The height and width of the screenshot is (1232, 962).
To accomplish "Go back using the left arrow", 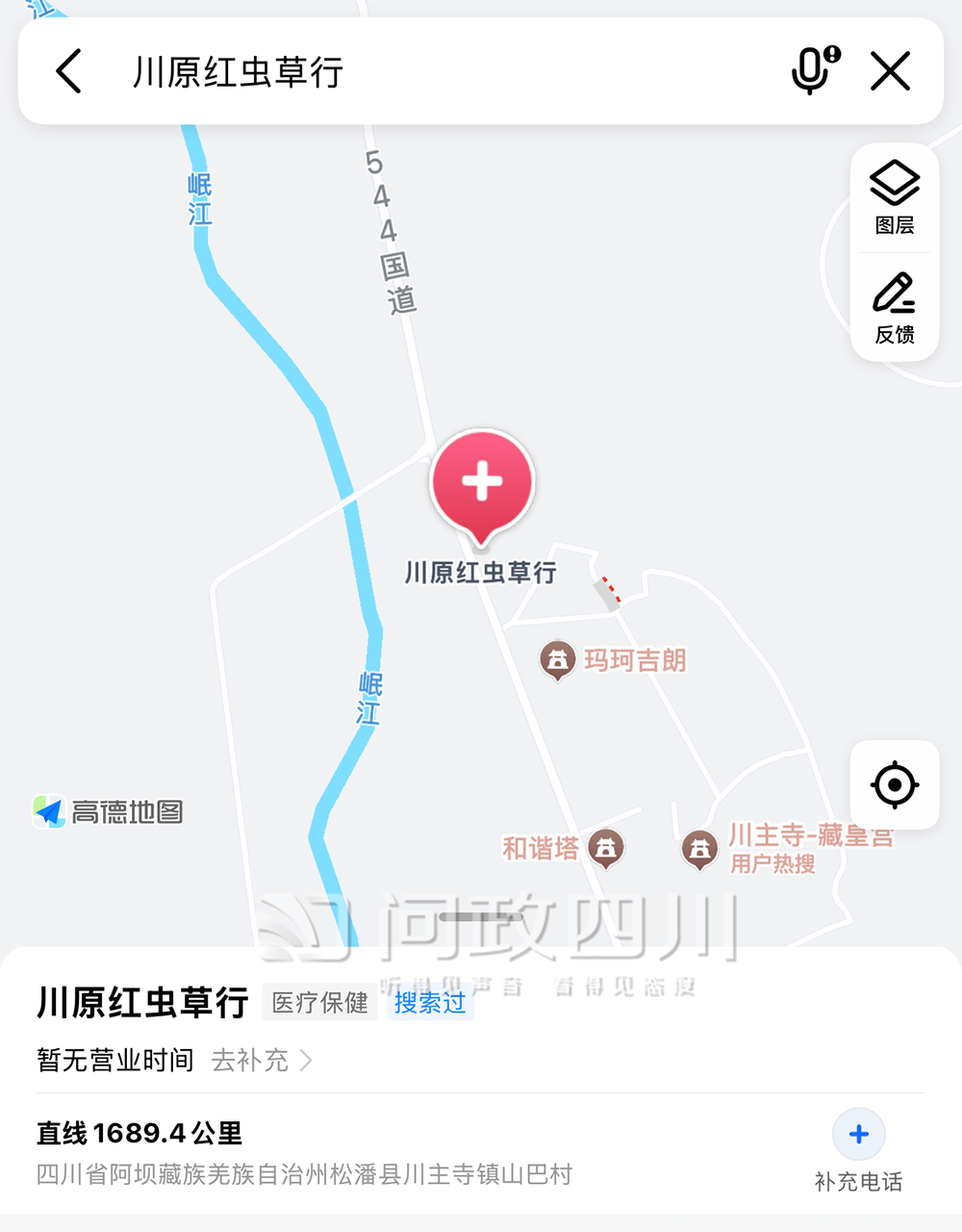I will (67, 70).
